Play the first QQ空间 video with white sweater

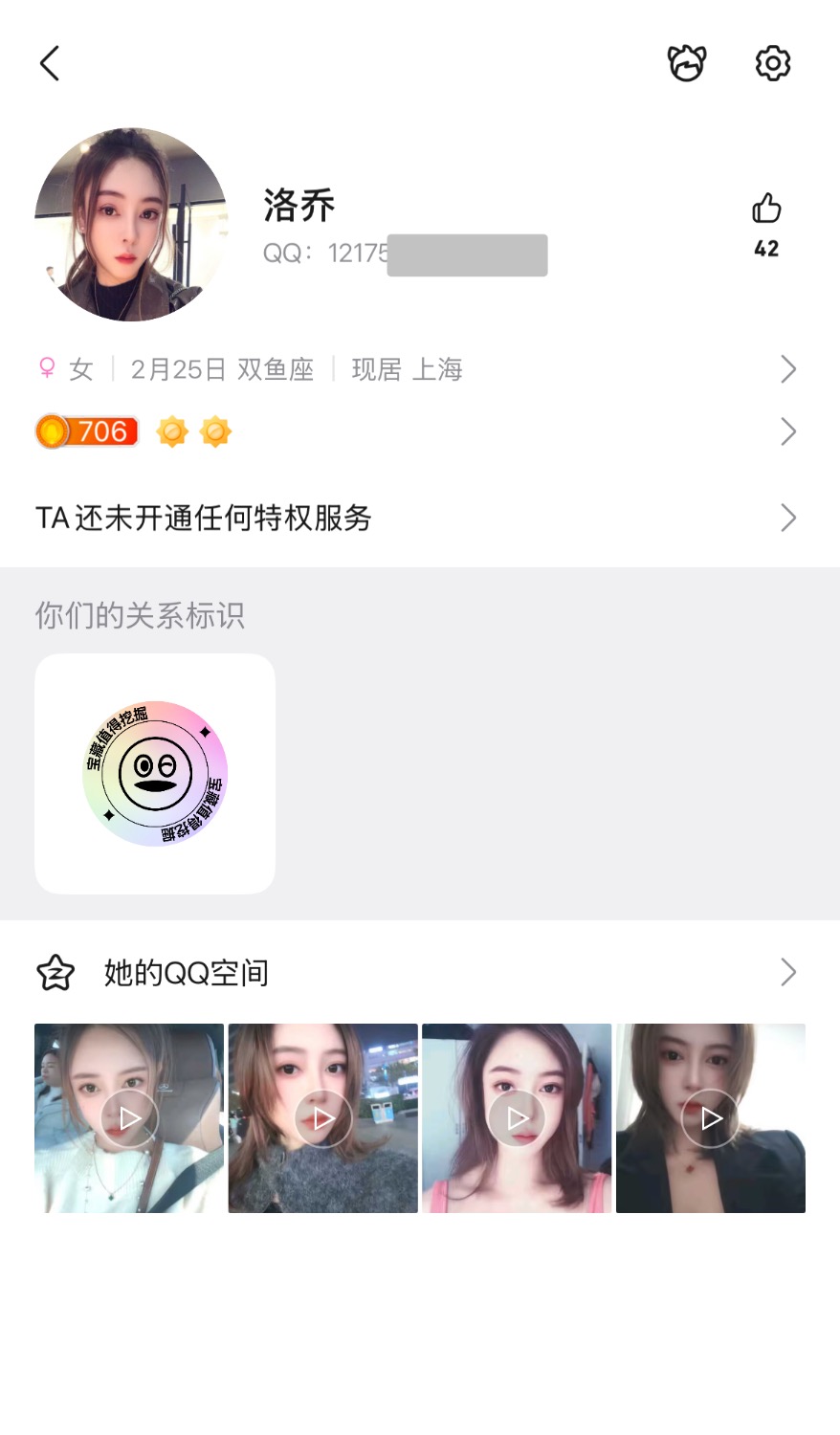point(129,1117)
